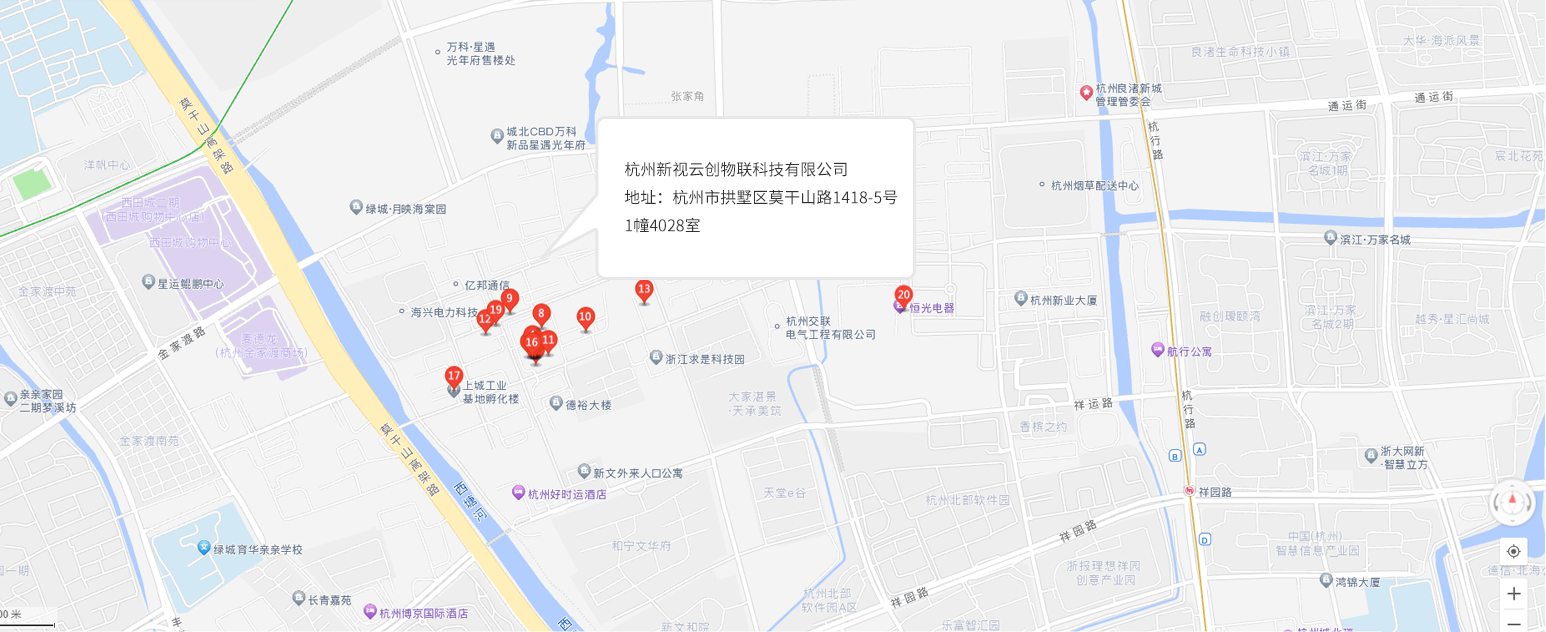Select map pin number 9
Image resolution: width=1546 pixels, height=632 pixels.
click(509, 298)
